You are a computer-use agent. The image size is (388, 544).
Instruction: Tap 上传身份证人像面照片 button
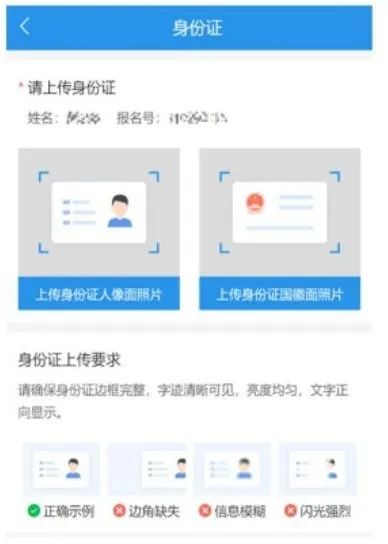pyautogui.click(x=99, y=294)
